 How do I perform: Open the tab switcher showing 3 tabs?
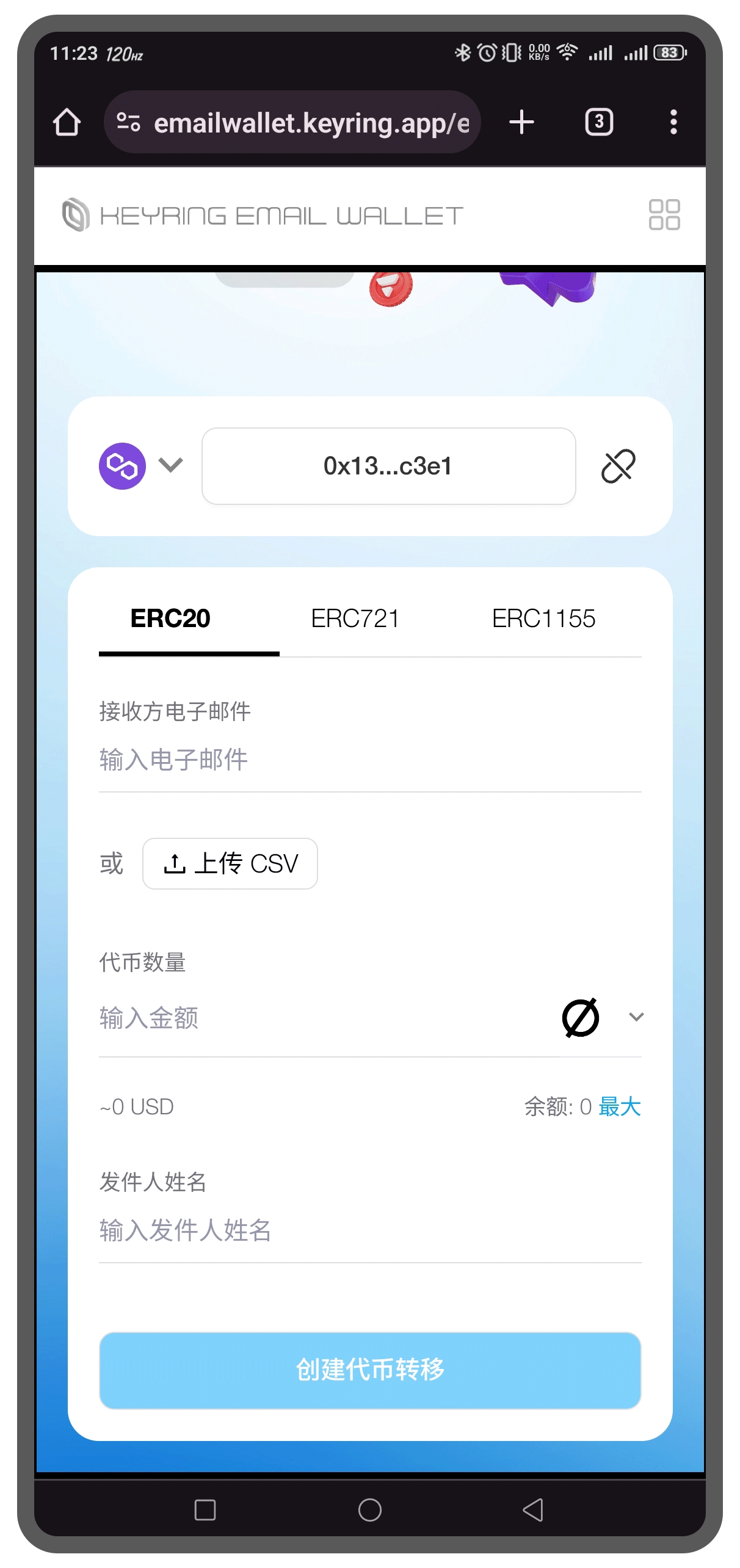pyautogui.click(x=598, y=122)
